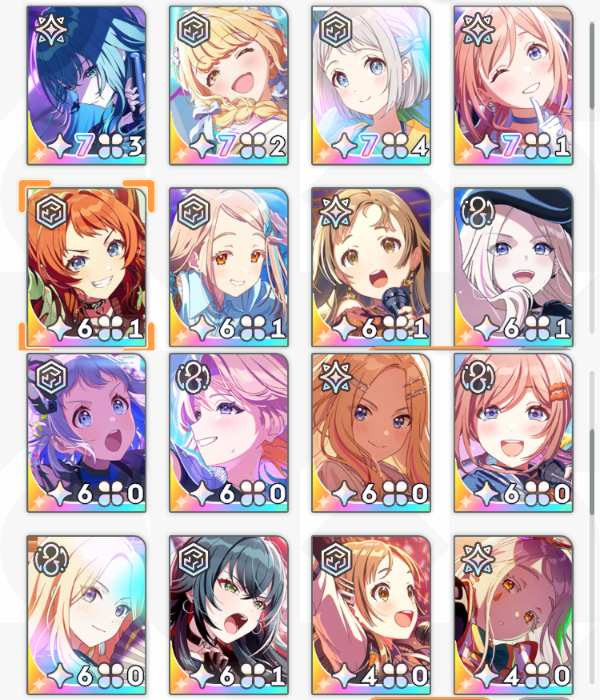This screenshot has width=600, height=700.
Task: Open the pink-haired girl shown in profile
Action: tap(229, 433)
